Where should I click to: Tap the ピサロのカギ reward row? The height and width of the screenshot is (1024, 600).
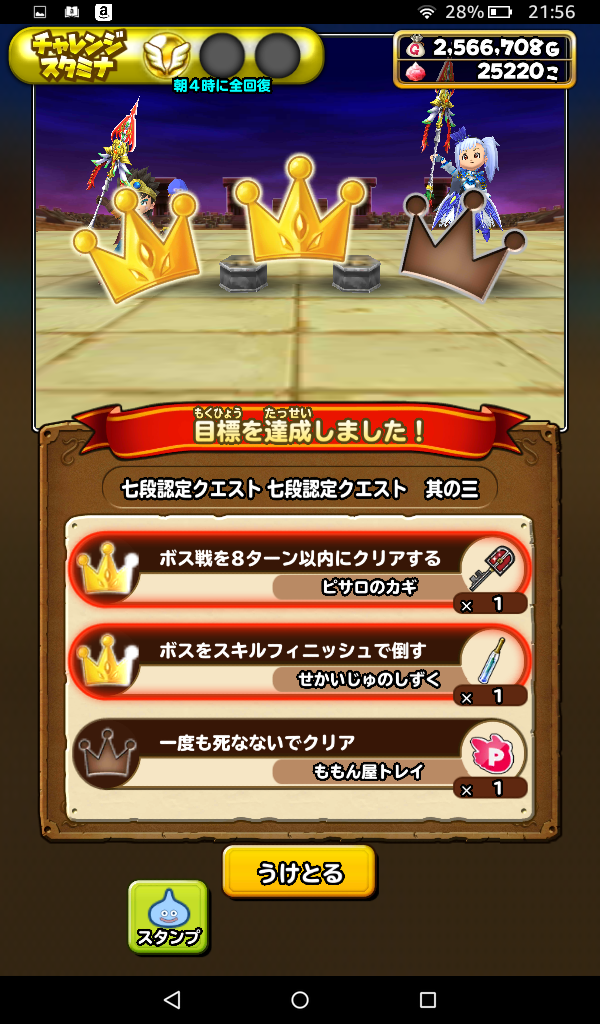coord(300,571)
